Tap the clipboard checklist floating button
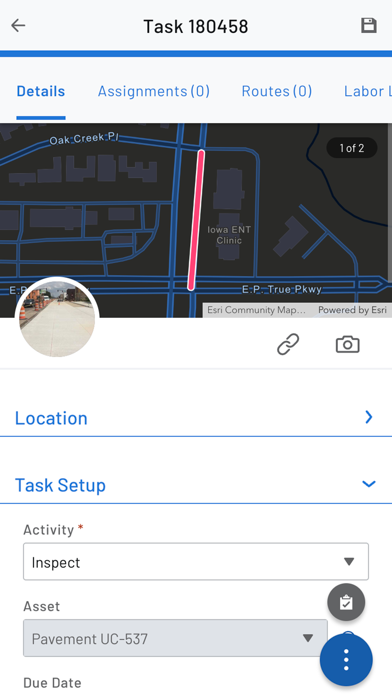Screen dimensions: 392x696 tap(346, 602)
